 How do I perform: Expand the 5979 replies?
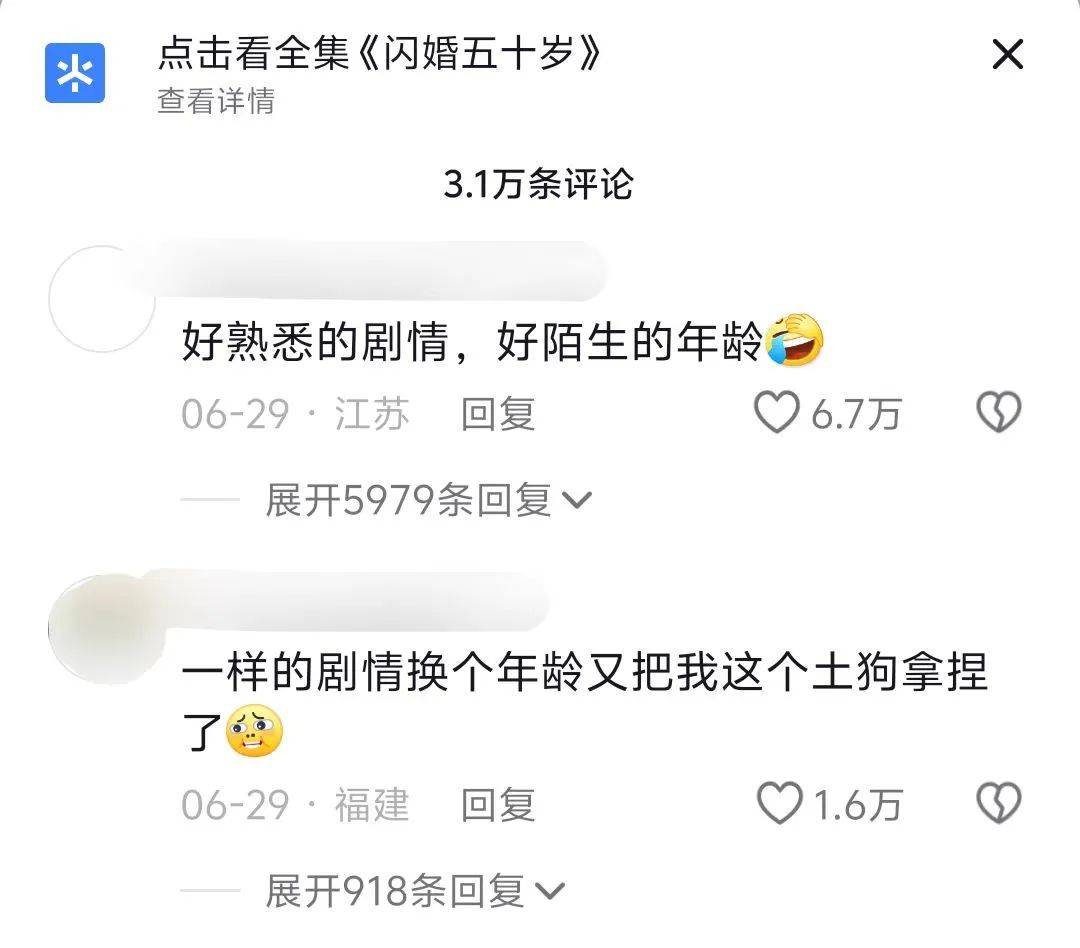tap(428, 500)
